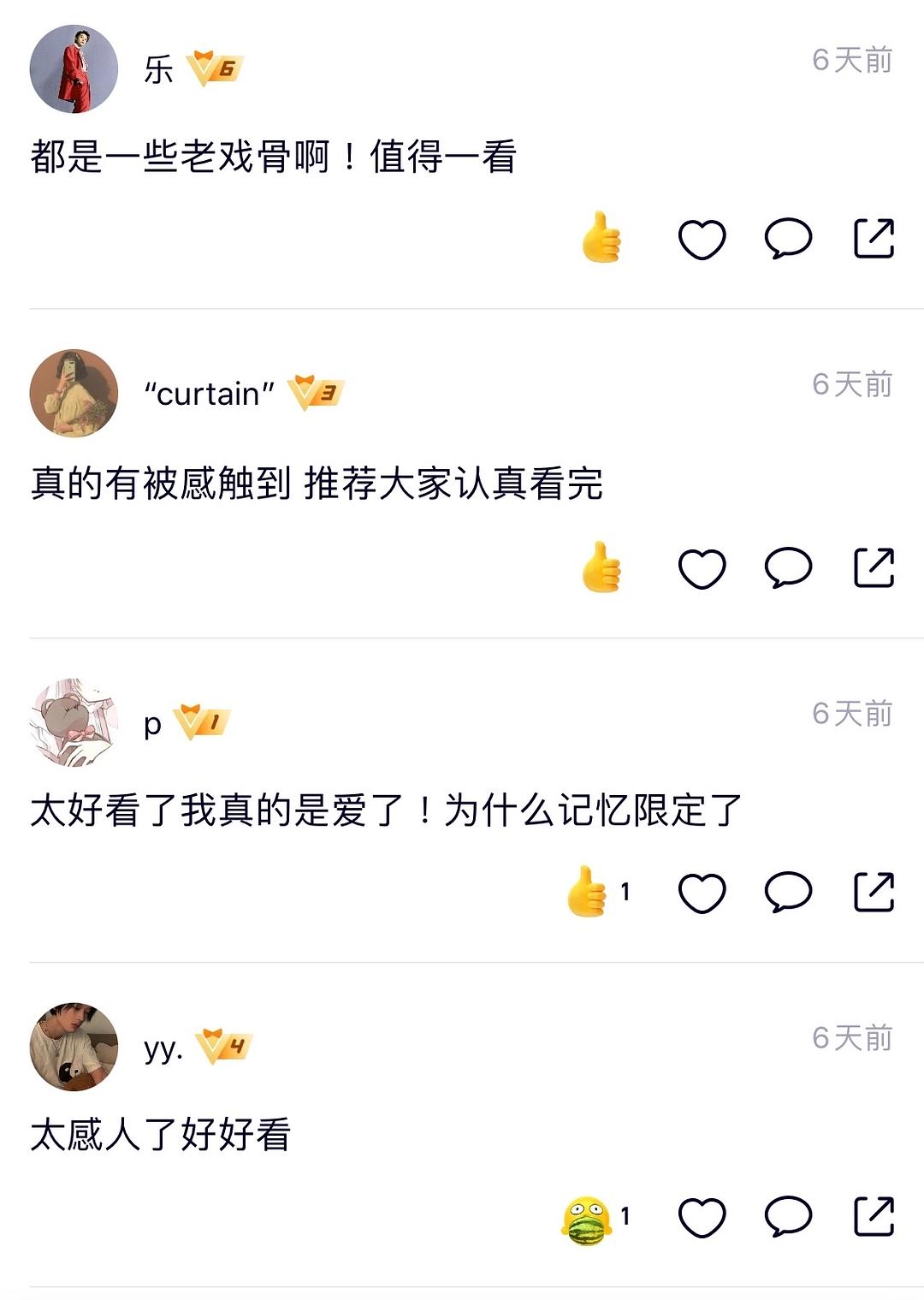924x1300 pixels.
Task: Open p's bear avatar profile
Action: pyautogui.click(x=74, y=722)
